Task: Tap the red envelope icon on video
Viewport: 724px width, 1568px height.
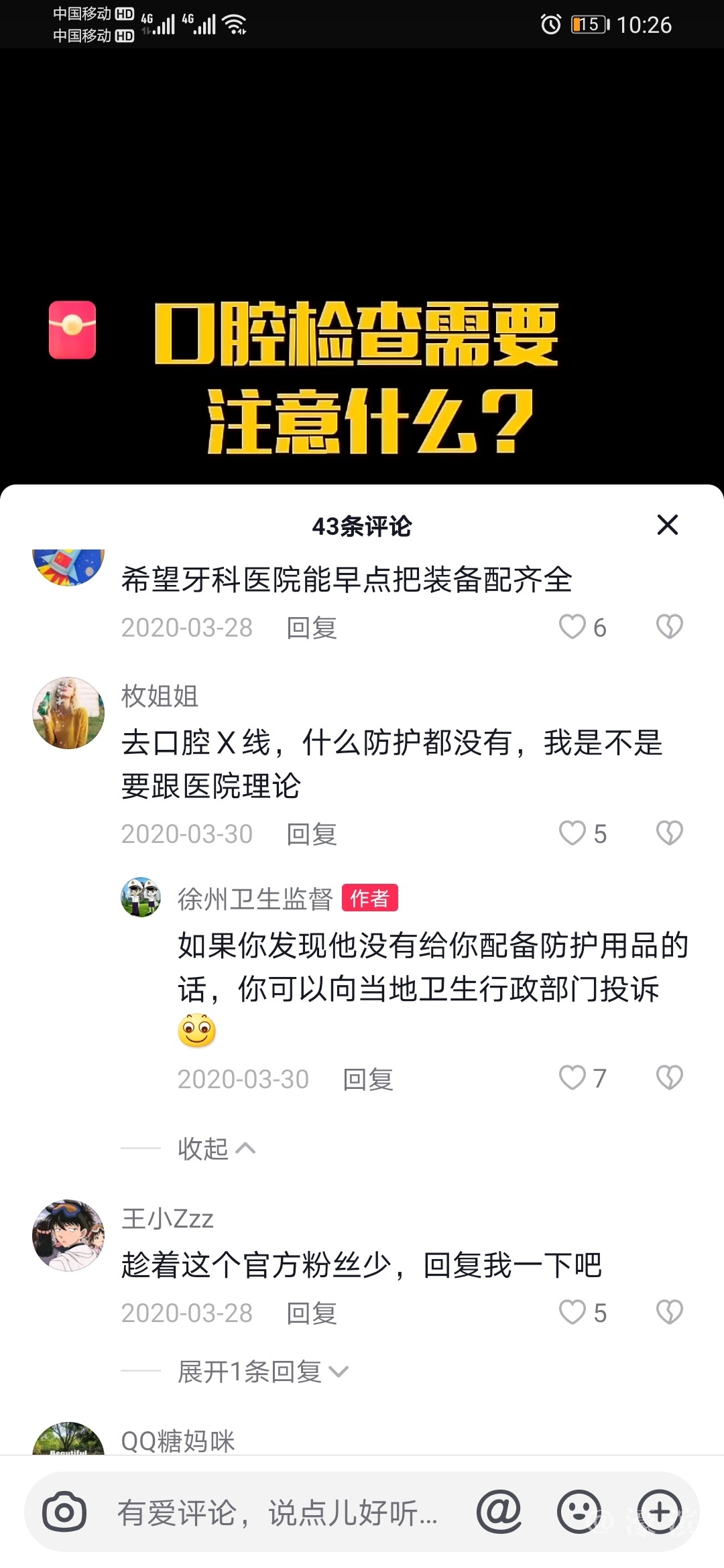Action: 72,330
